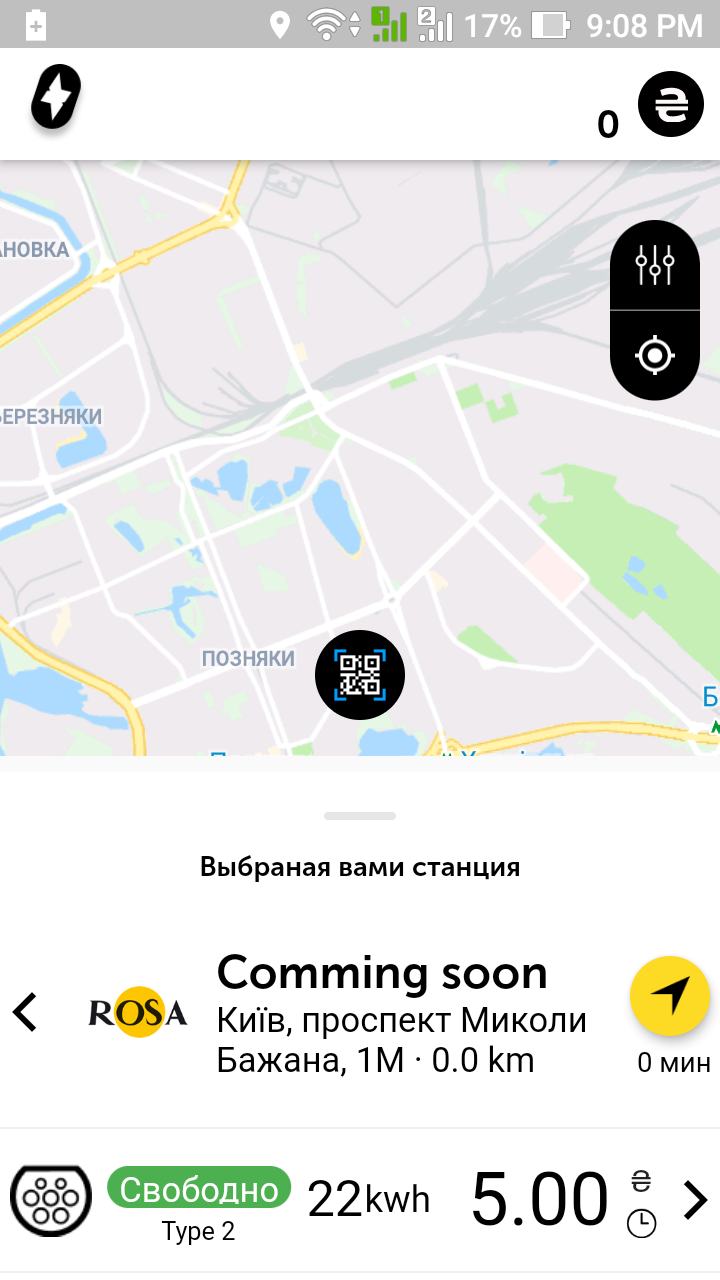Open the hryvnia balance wallet
Image resolution: width=720 pixels, height=1280 pixels.
point(670,104)
